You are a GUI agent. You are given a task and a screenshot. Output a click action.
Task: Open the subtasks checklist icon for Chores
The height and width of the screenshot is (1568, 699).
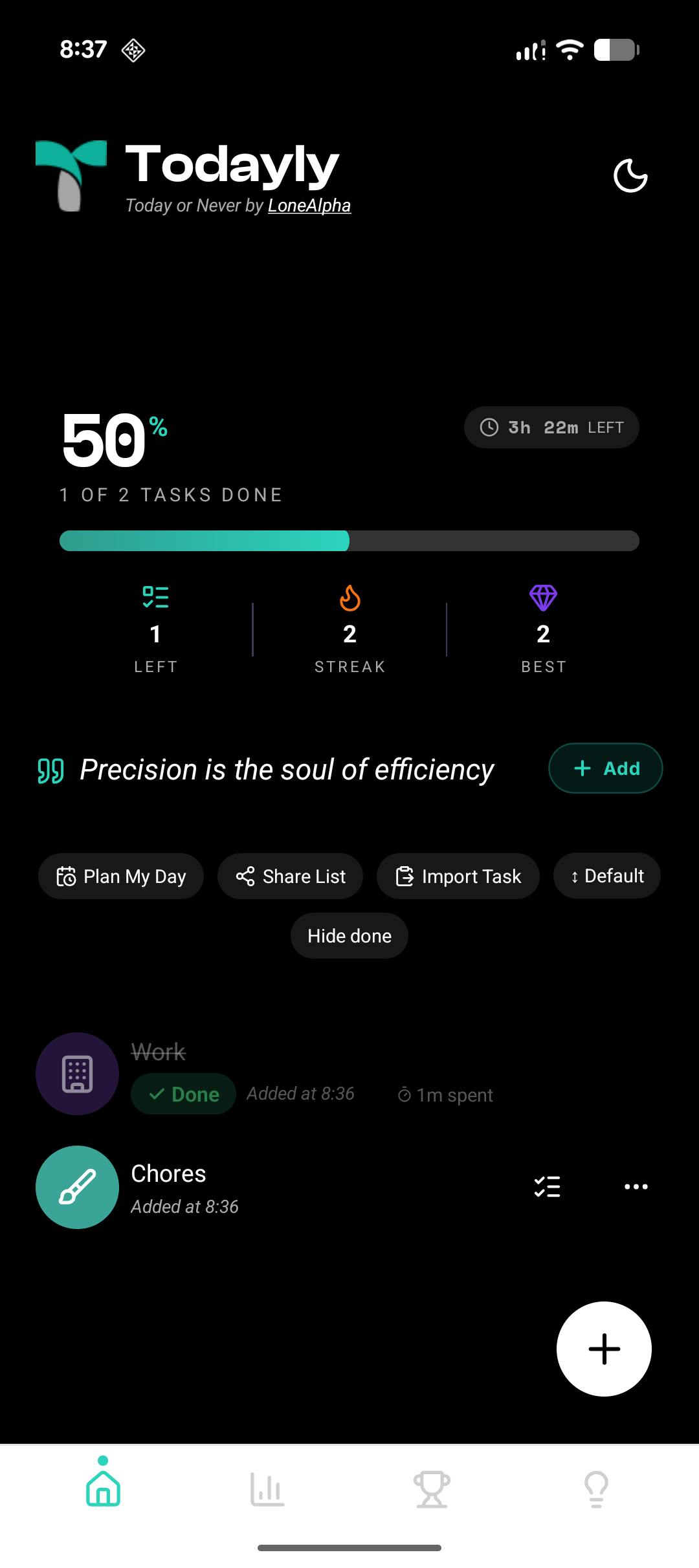(548, 1186)
